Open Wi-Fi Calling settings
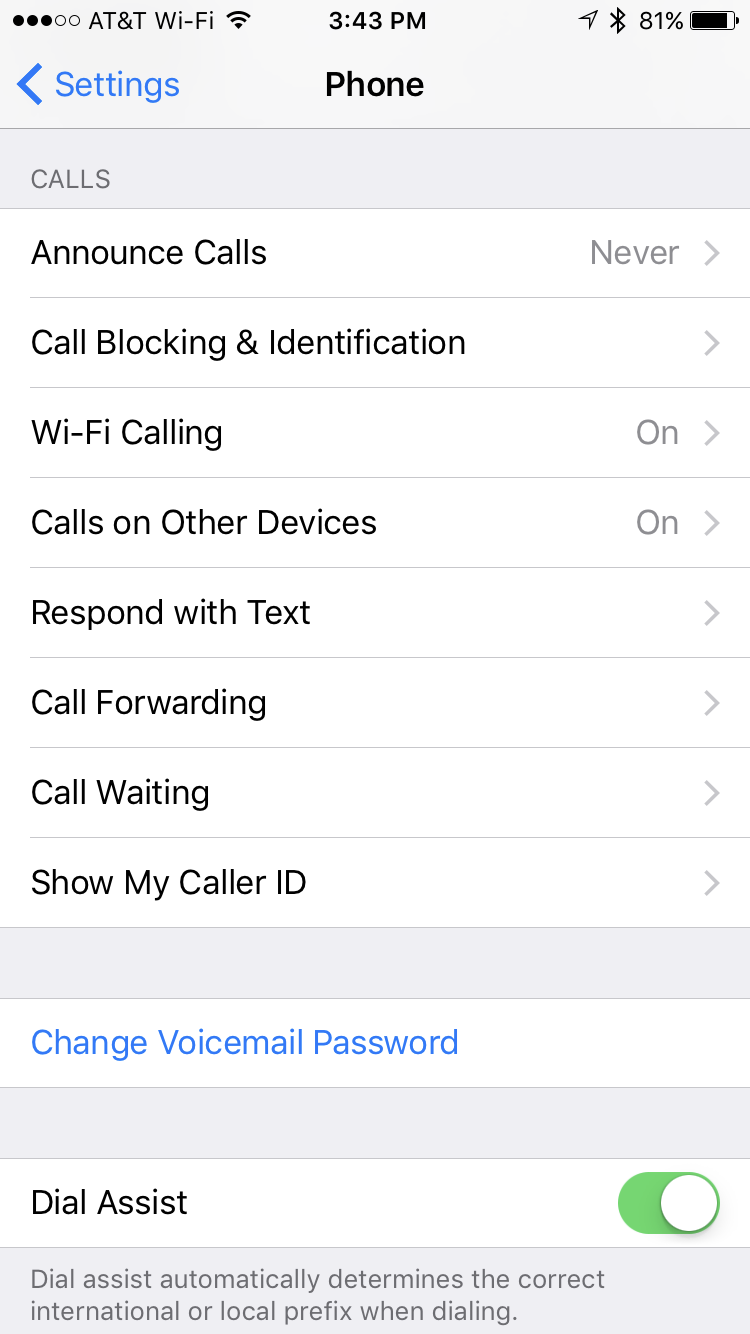Viewport: 750px width, 1334px height. click(375, 433)
